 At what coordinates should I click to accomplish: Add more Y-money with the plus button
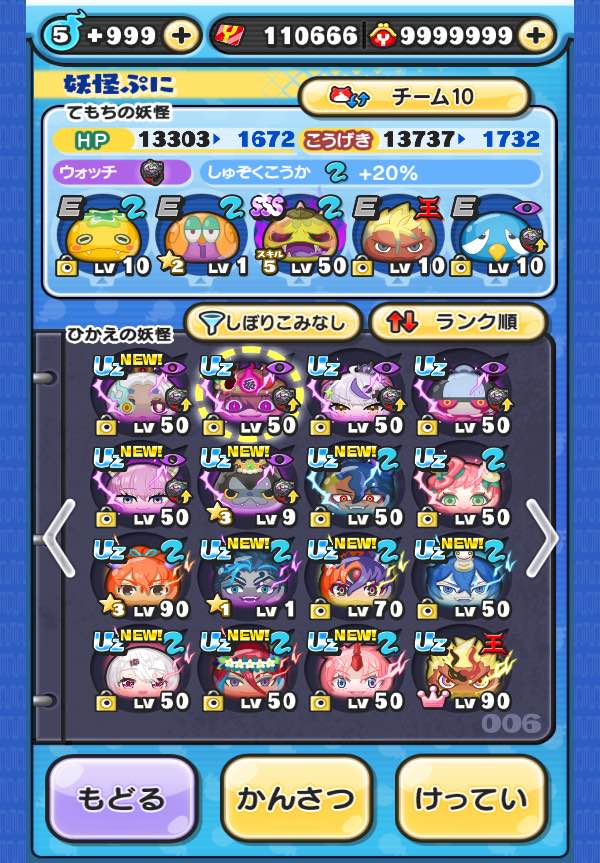(x=537, y=36)
